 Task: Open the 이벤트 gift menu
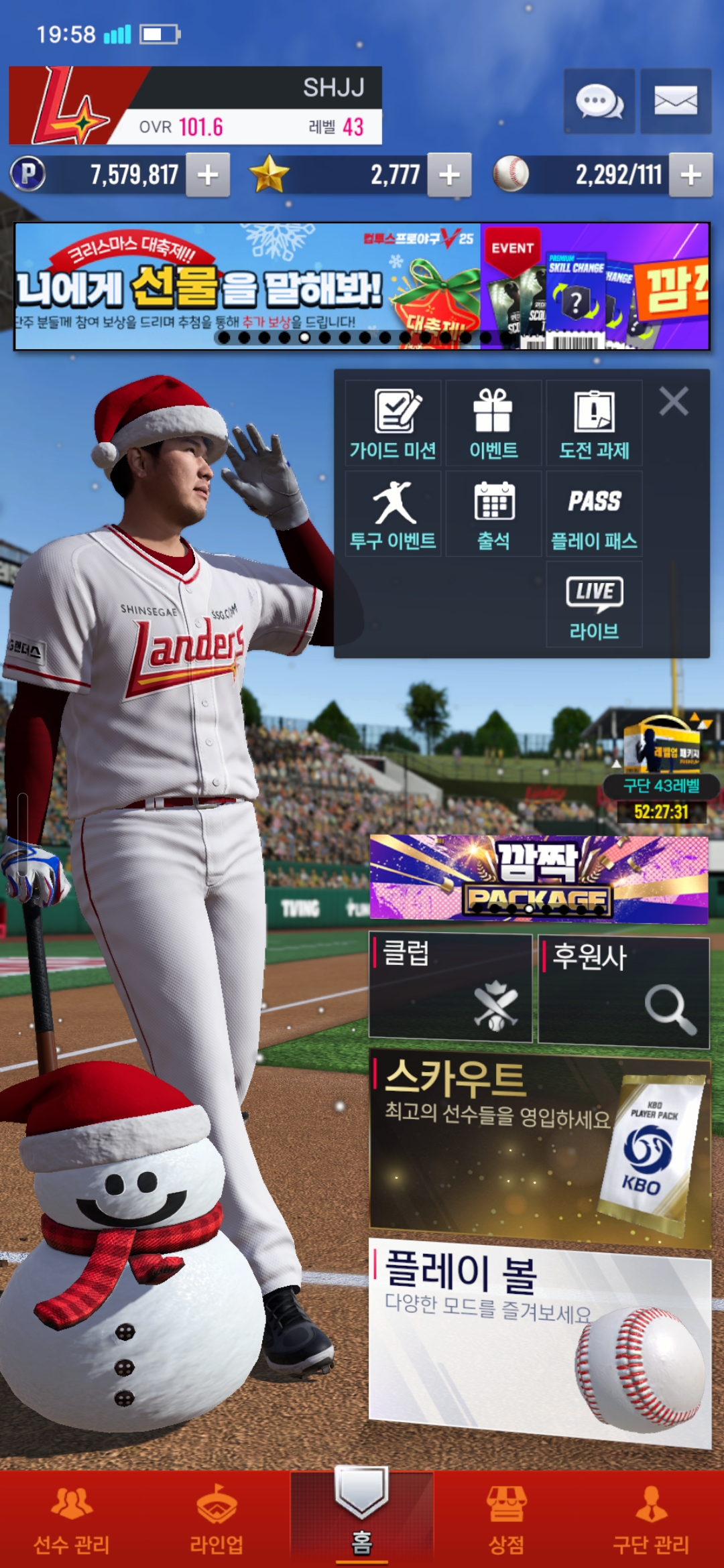click(x=493, y=423)
